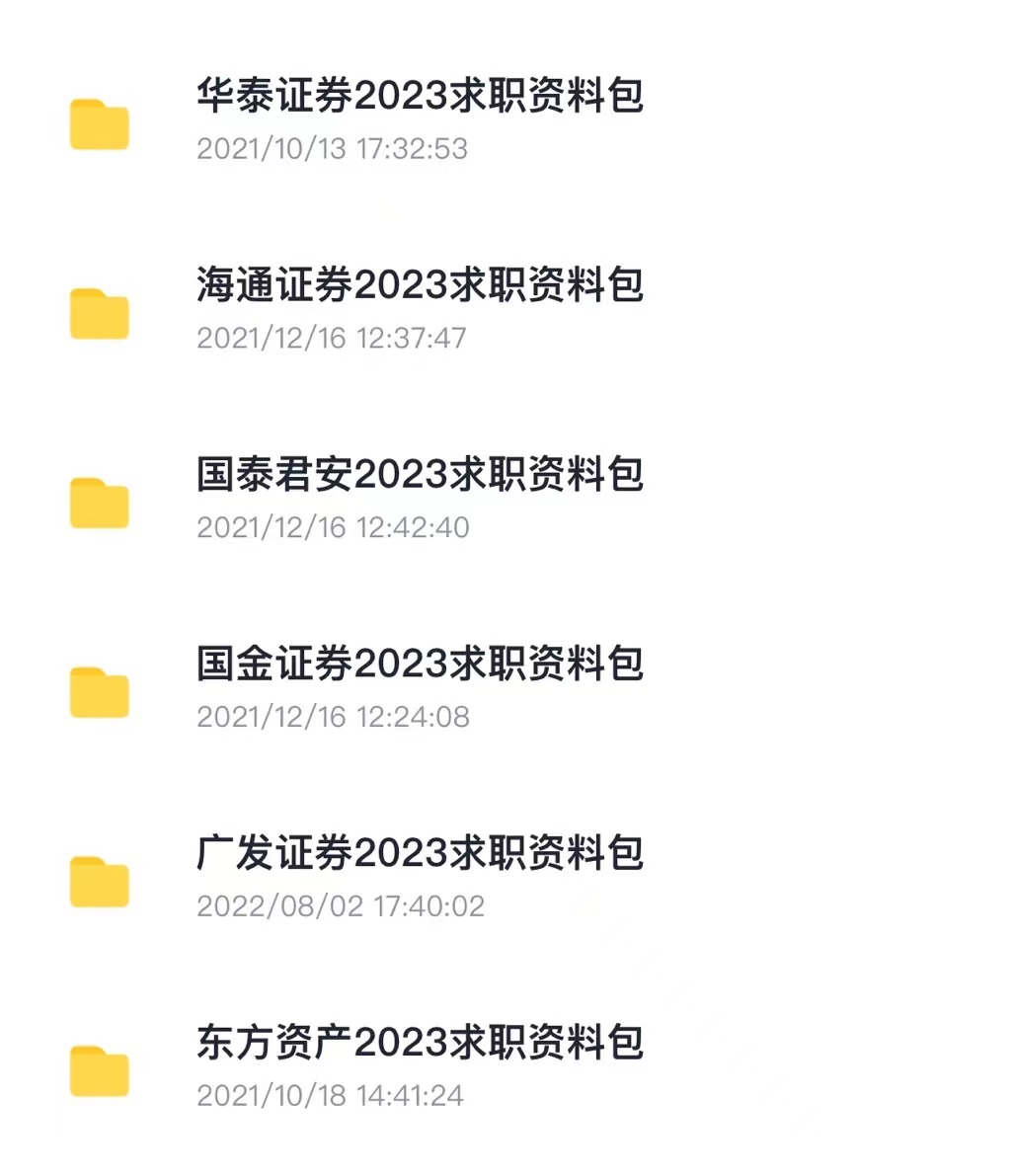The width and height of the screenshot is (1012, 1176).
Task: Open the 国金证券2023求职资料包 folder
Action: [420, 666]
